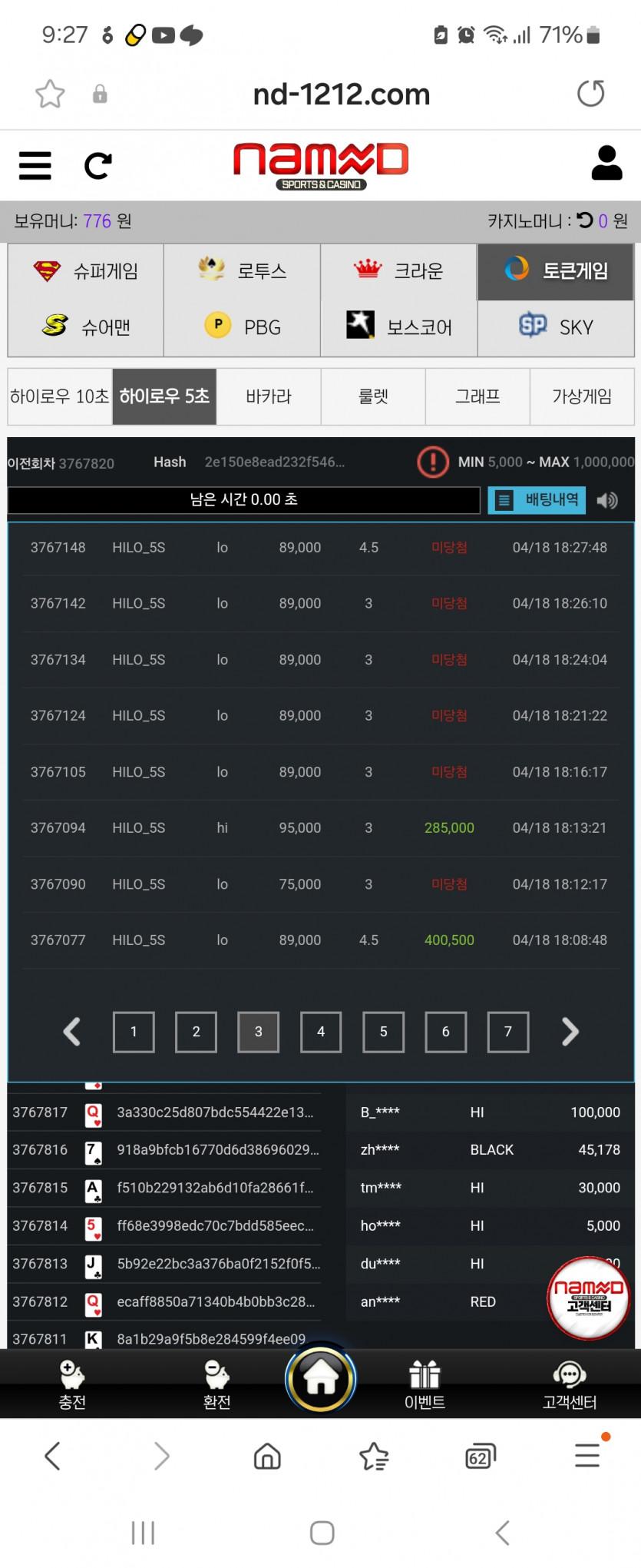641x1568 pixels.
Task: Open the browser tabs switcher
Action: click(x=480, y=1456)
